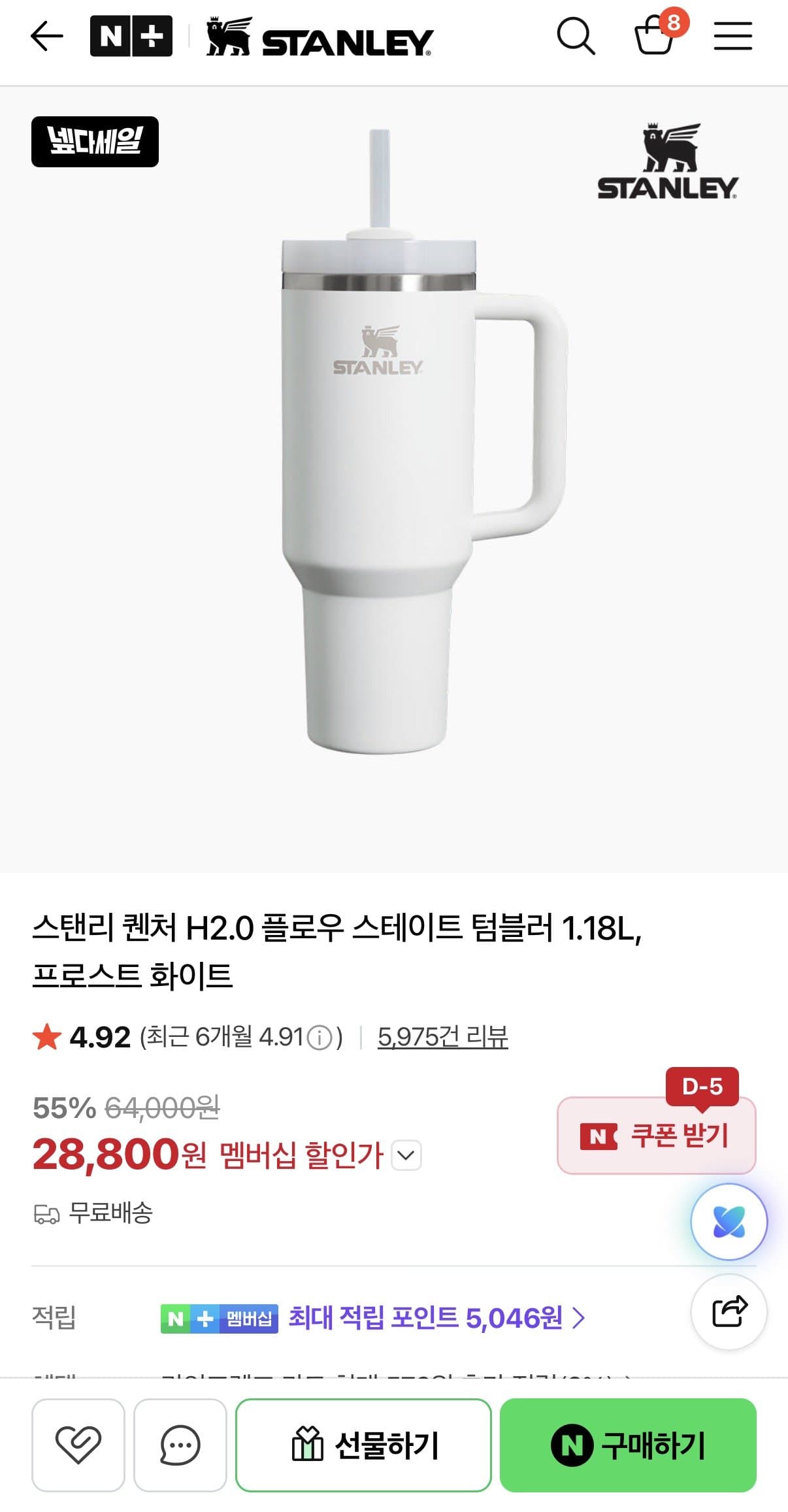This screenshot has width=788, height=1512.
Task: Tap the 쿠폰 받기 button
Action: [656, 1135]
